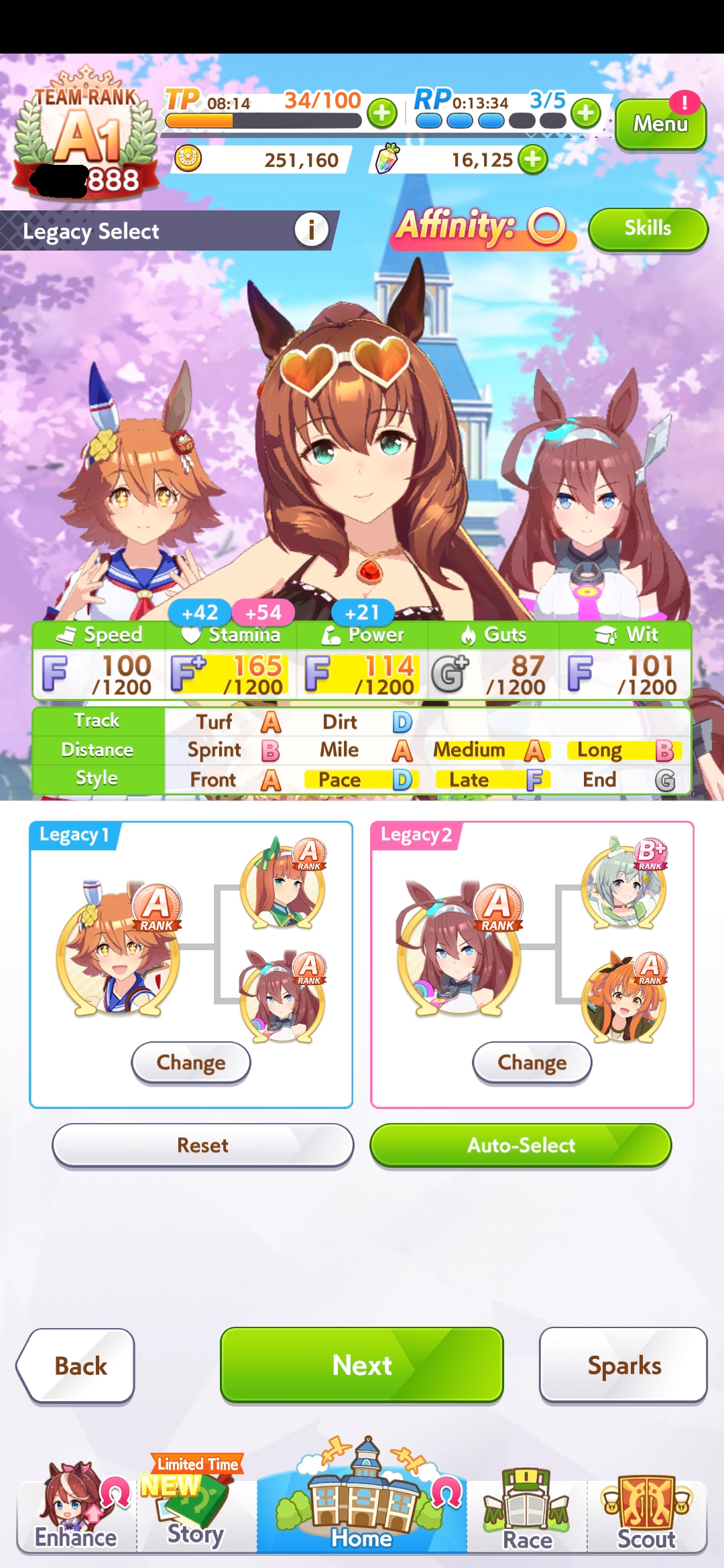Go Back to previous step

point(78,1366)
